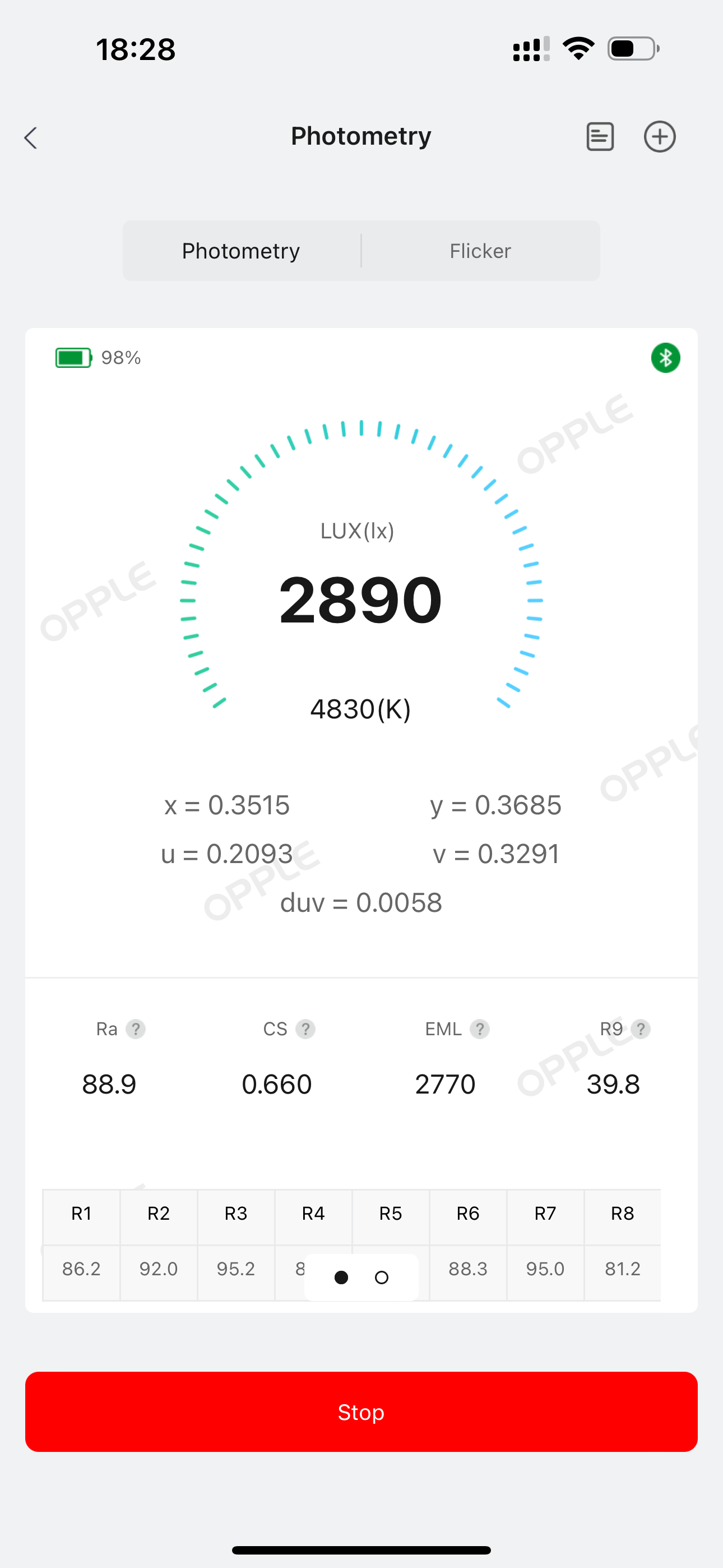Show help for Ra
Screen dimensions: 723x1568
tap(135, 1029)
